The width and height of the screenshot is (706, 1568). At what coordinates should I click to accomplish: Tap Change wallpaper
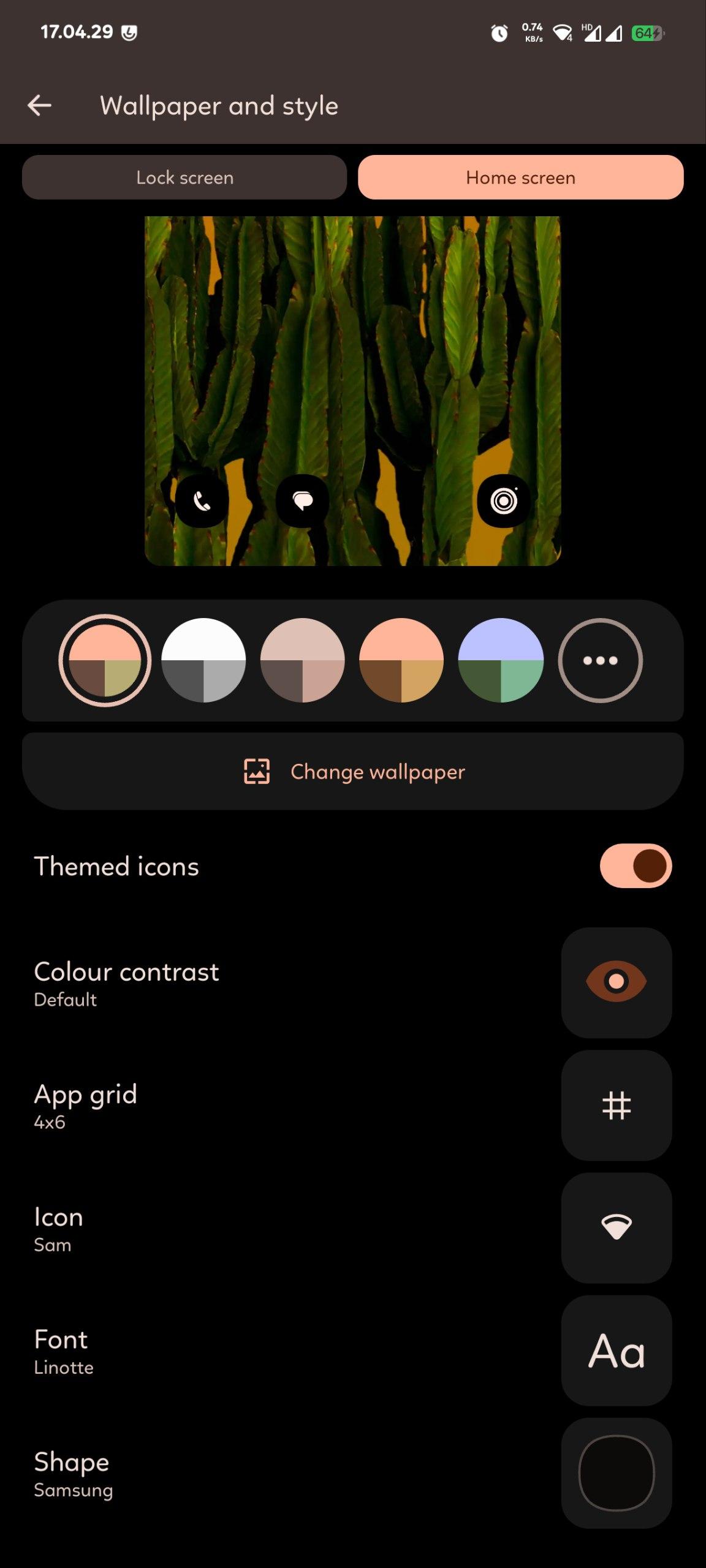coord(353,772)
